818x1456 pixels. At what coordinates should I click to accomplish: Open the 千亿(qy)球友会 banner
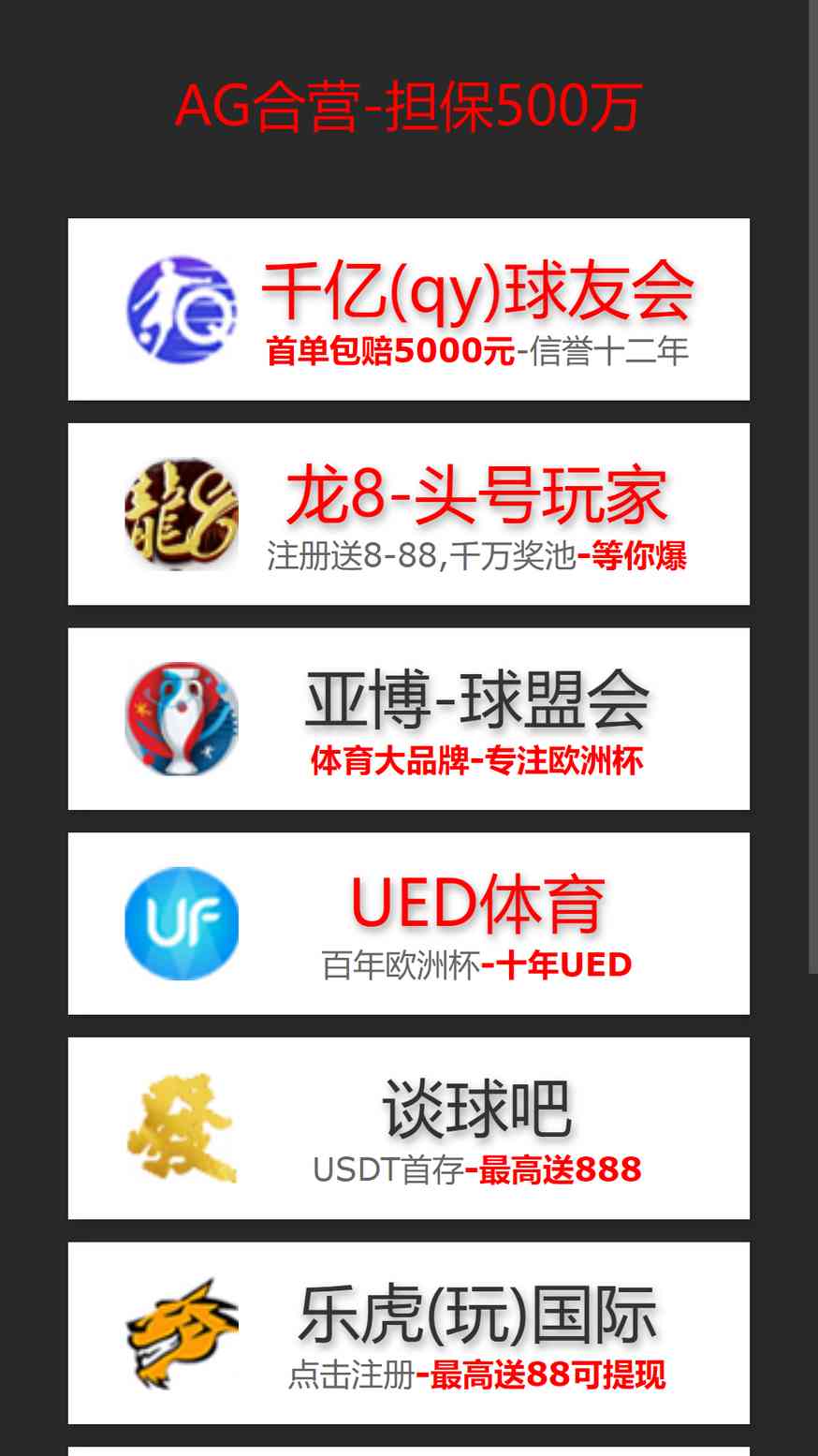coord(409,309)
